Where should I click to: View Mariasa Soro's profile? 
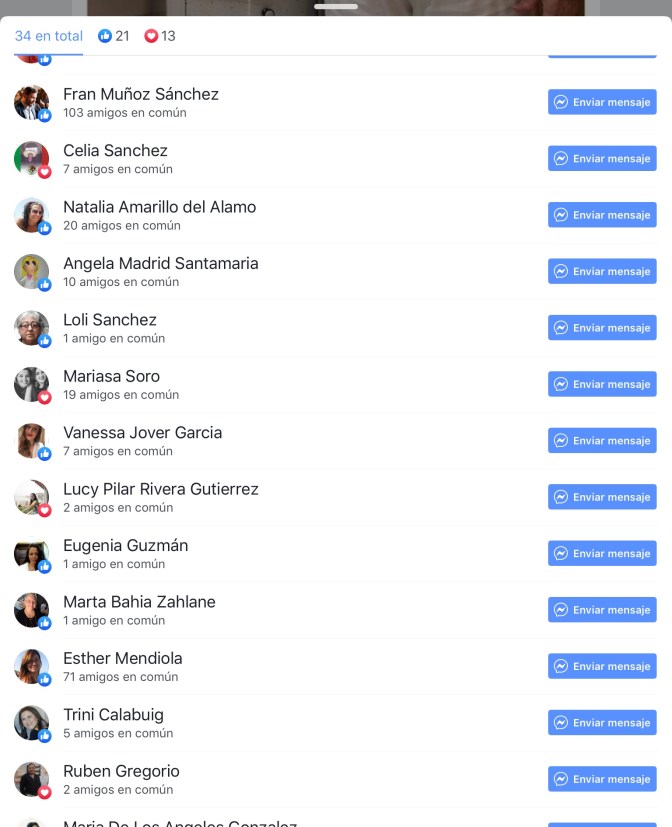click(111, 377)
